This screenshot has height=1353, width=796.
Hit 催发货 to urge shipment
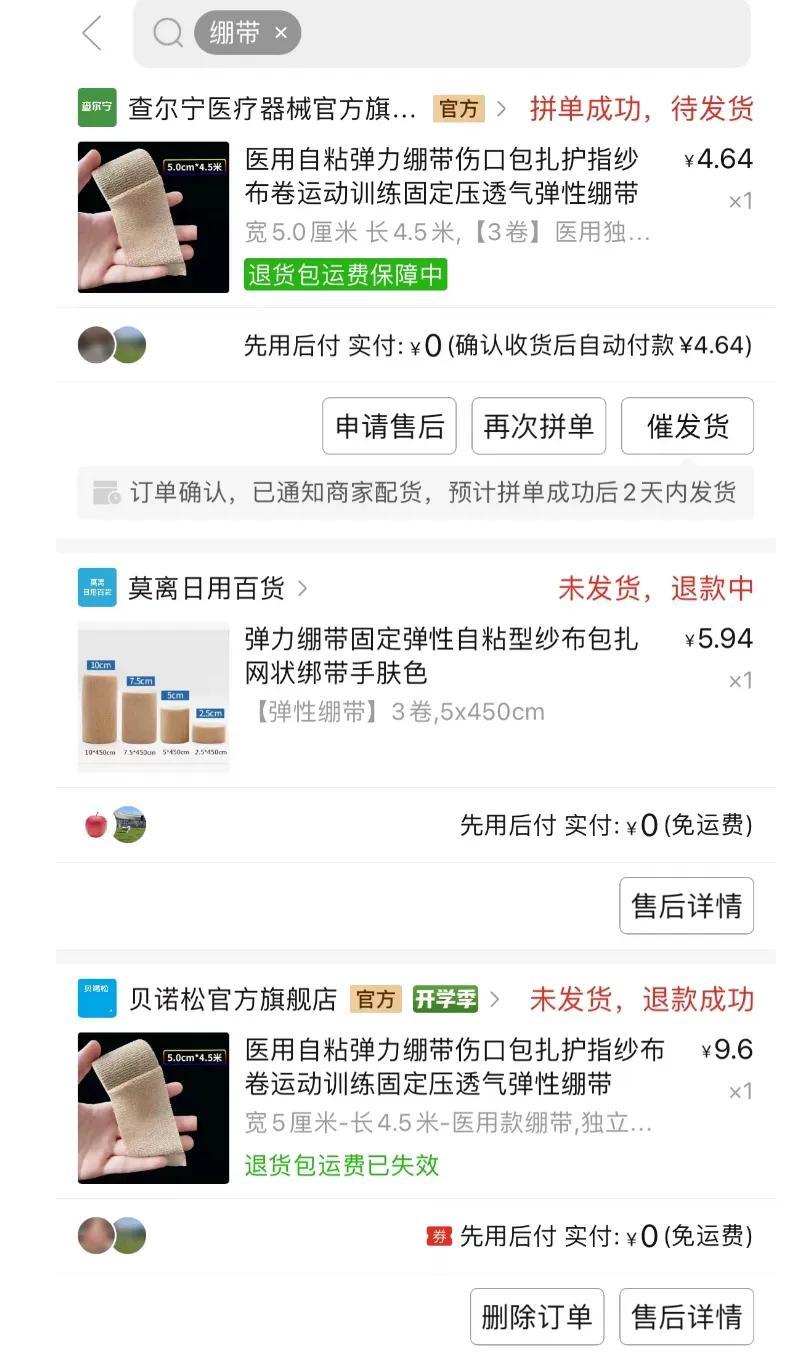coord(687,426)
